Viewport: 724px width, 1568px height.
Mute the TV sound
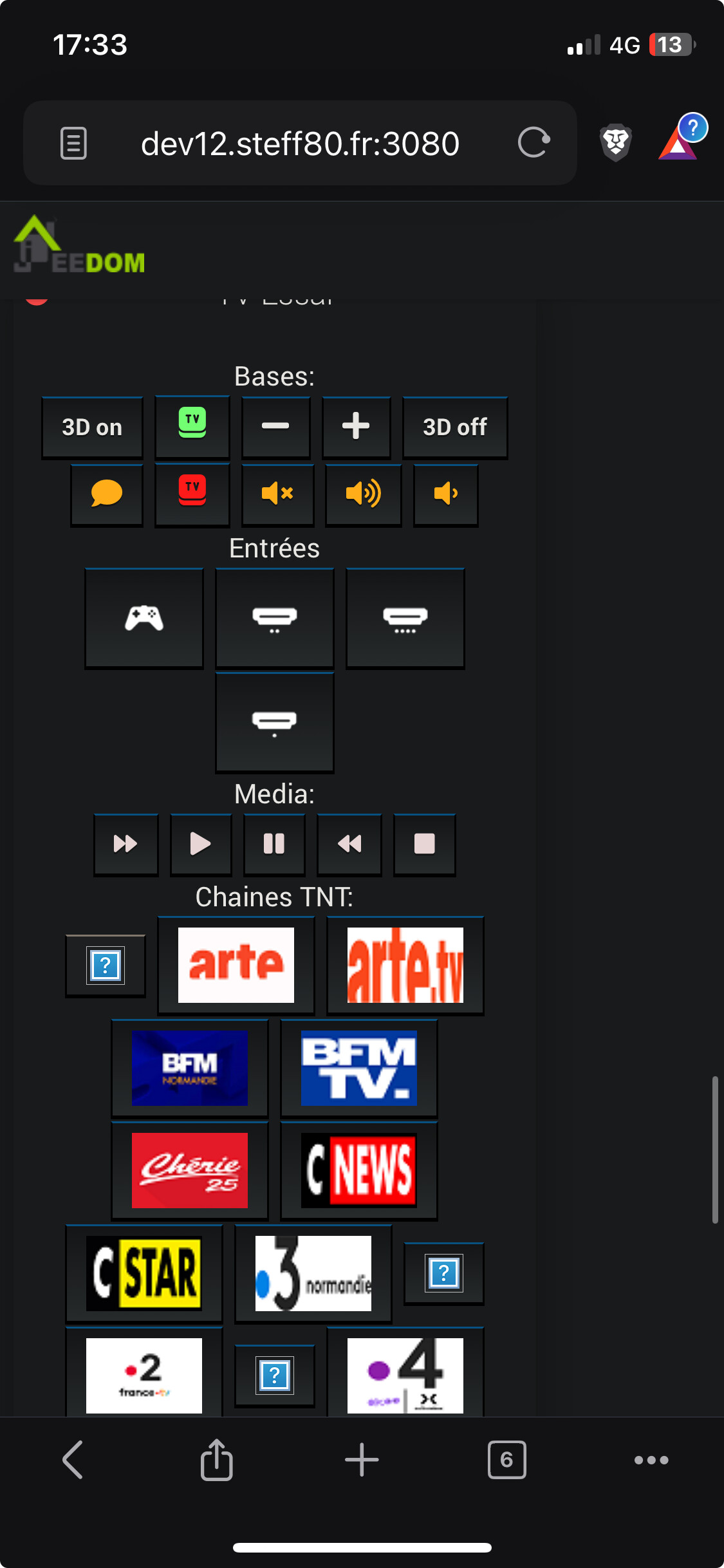click(x=277, y=494)
